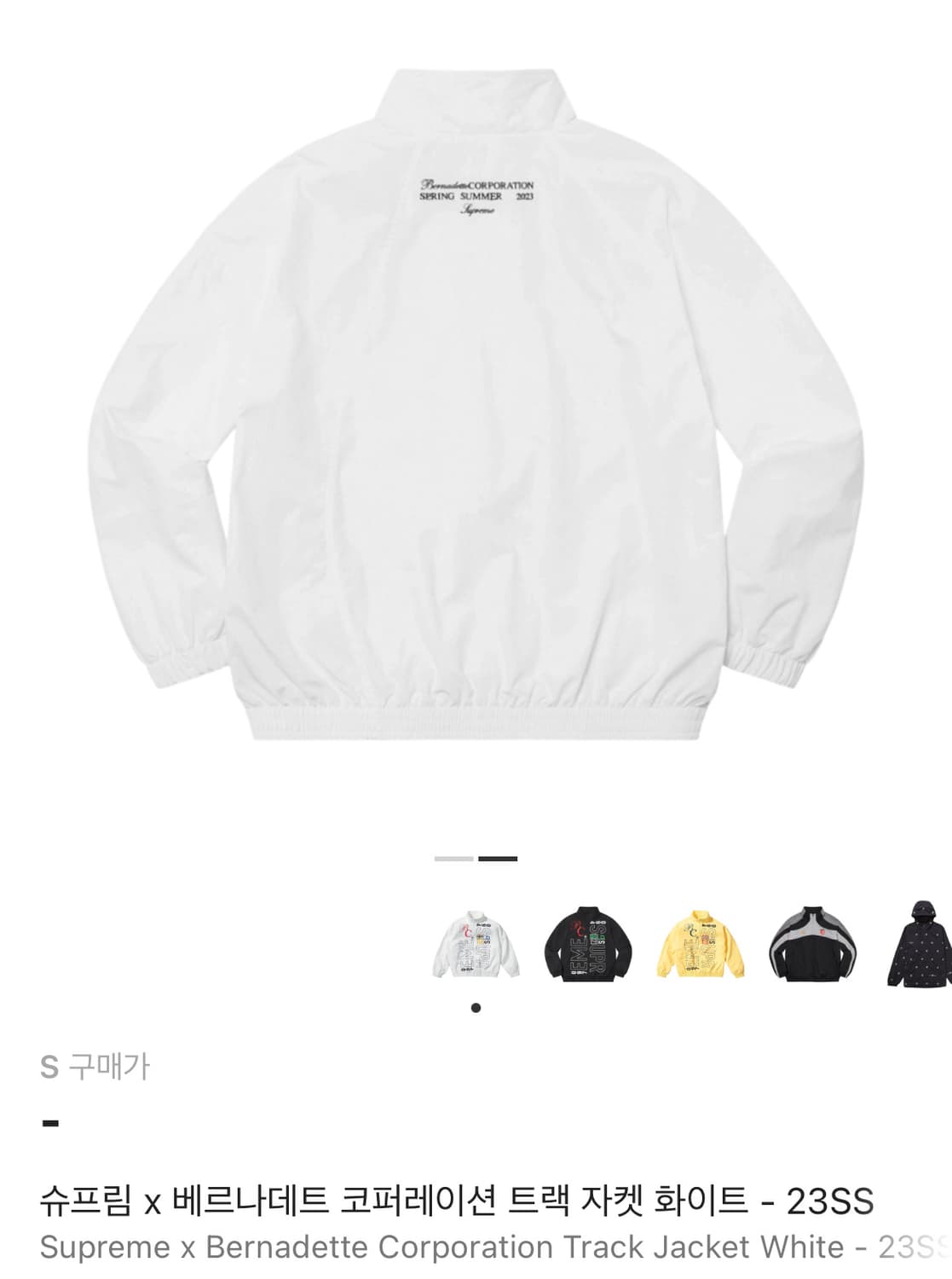
Task: Click the pagination dot below the thumbnails
Action: point(476,1009)
